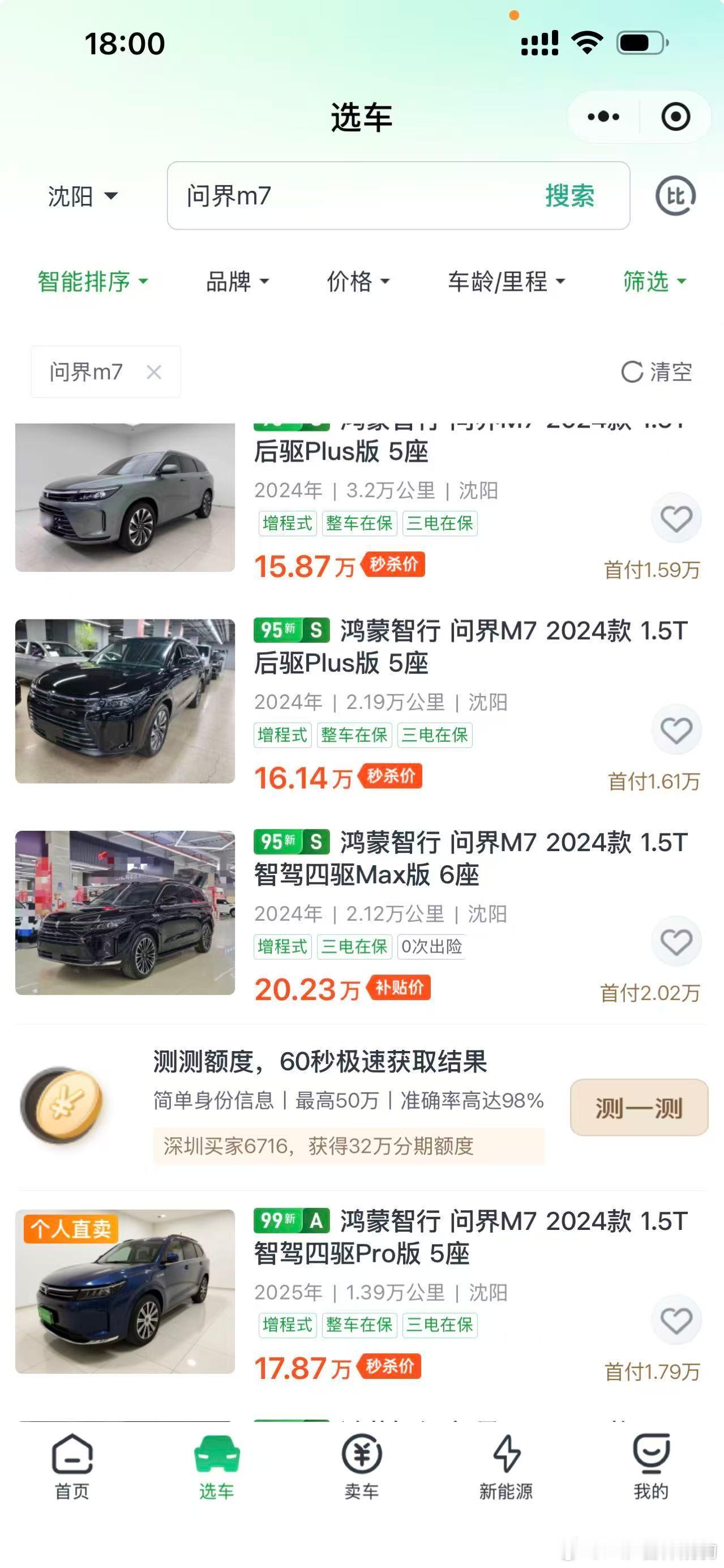The image size is (724, 1568).
Task: Remove the 问界m7 filter chip
Action: 154,372
